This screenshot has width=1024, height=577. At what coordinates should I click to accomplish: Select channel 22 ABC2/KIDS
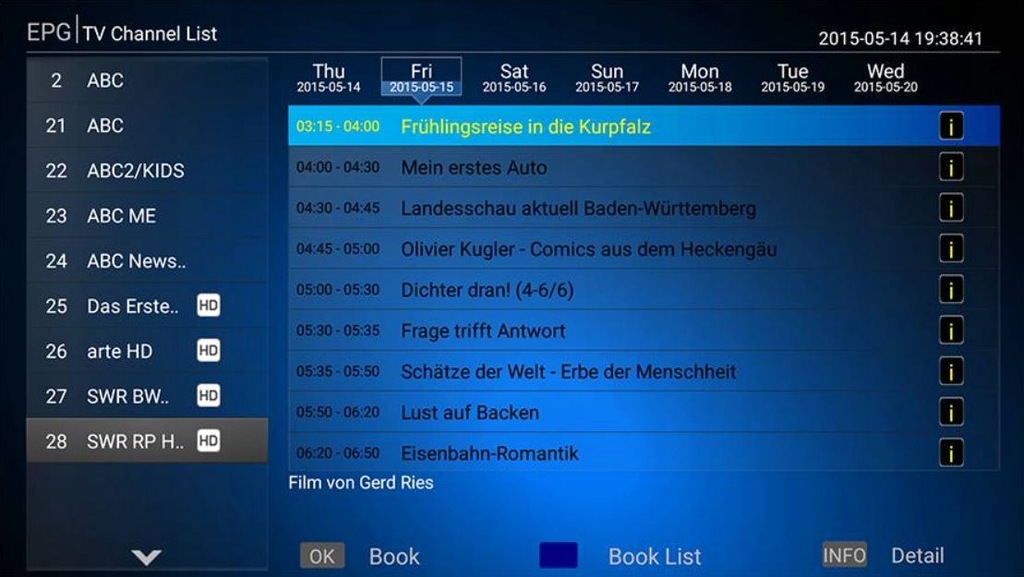coord(147,171)
